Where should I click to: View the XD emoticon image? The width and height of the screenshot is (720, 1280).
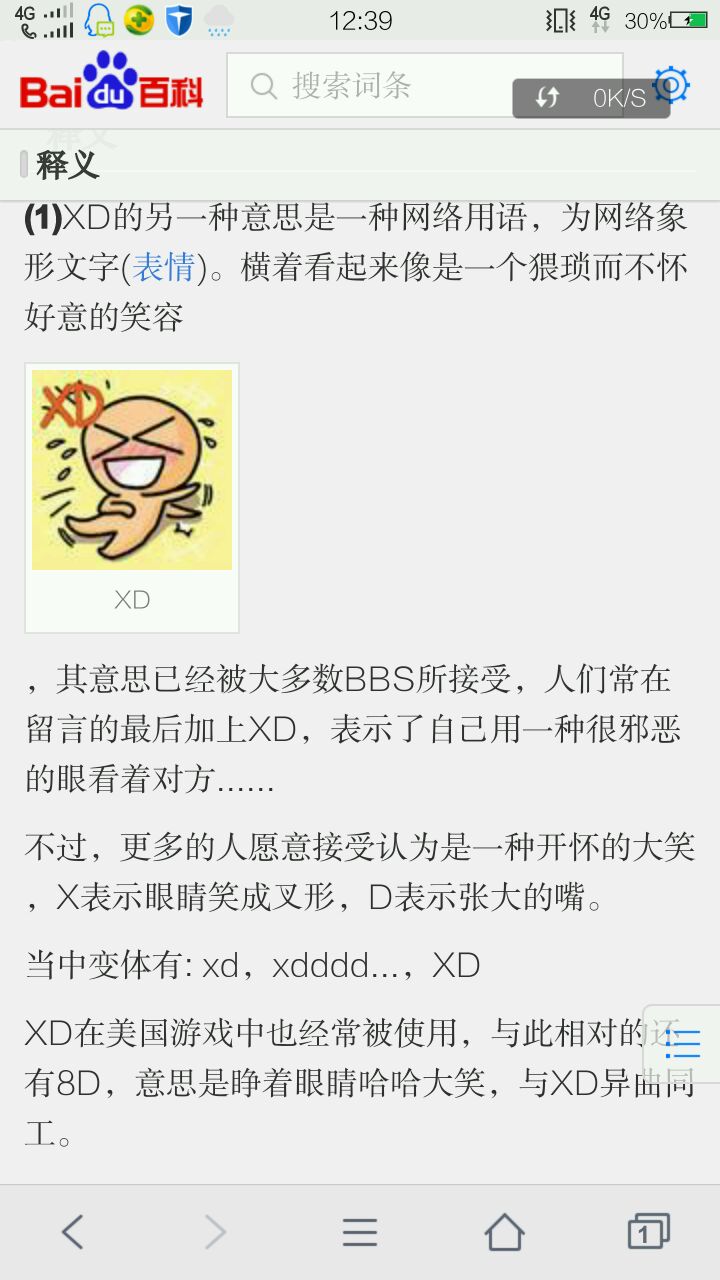click(x=132, y=470)
